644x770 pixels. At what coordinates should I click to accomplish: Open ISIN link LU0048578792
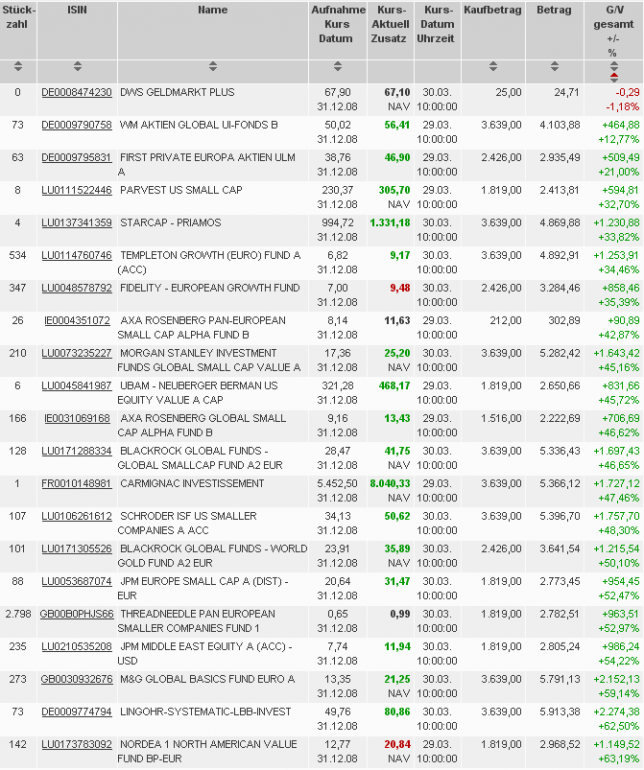click(76, 288)
